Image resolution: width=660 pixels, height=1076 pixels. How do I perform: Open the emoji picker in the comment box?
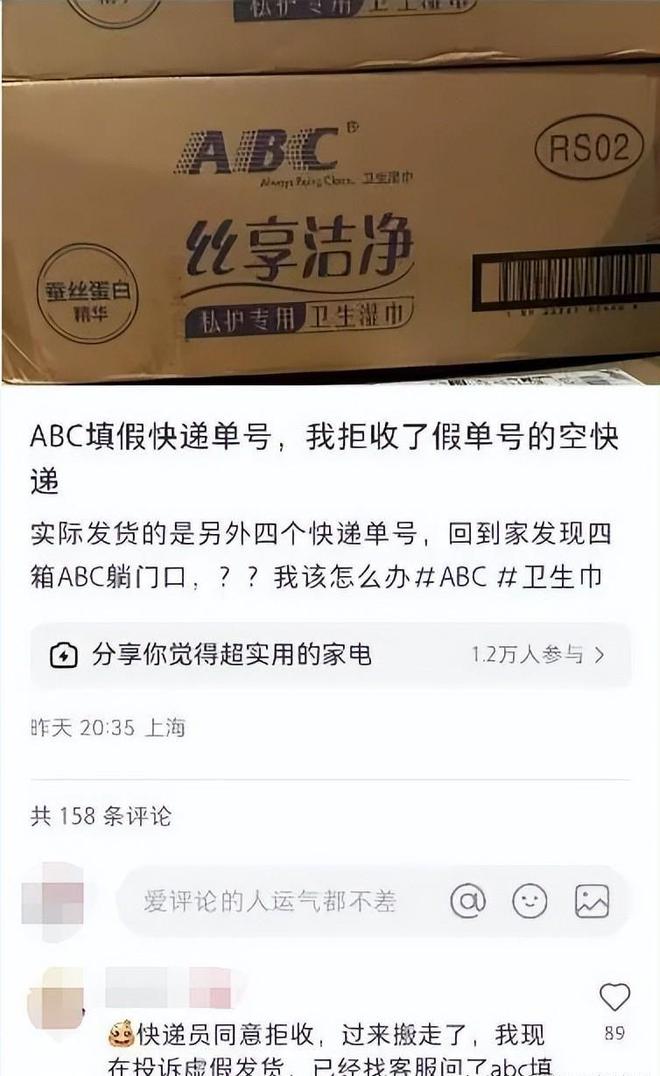[x=530, y=901]
